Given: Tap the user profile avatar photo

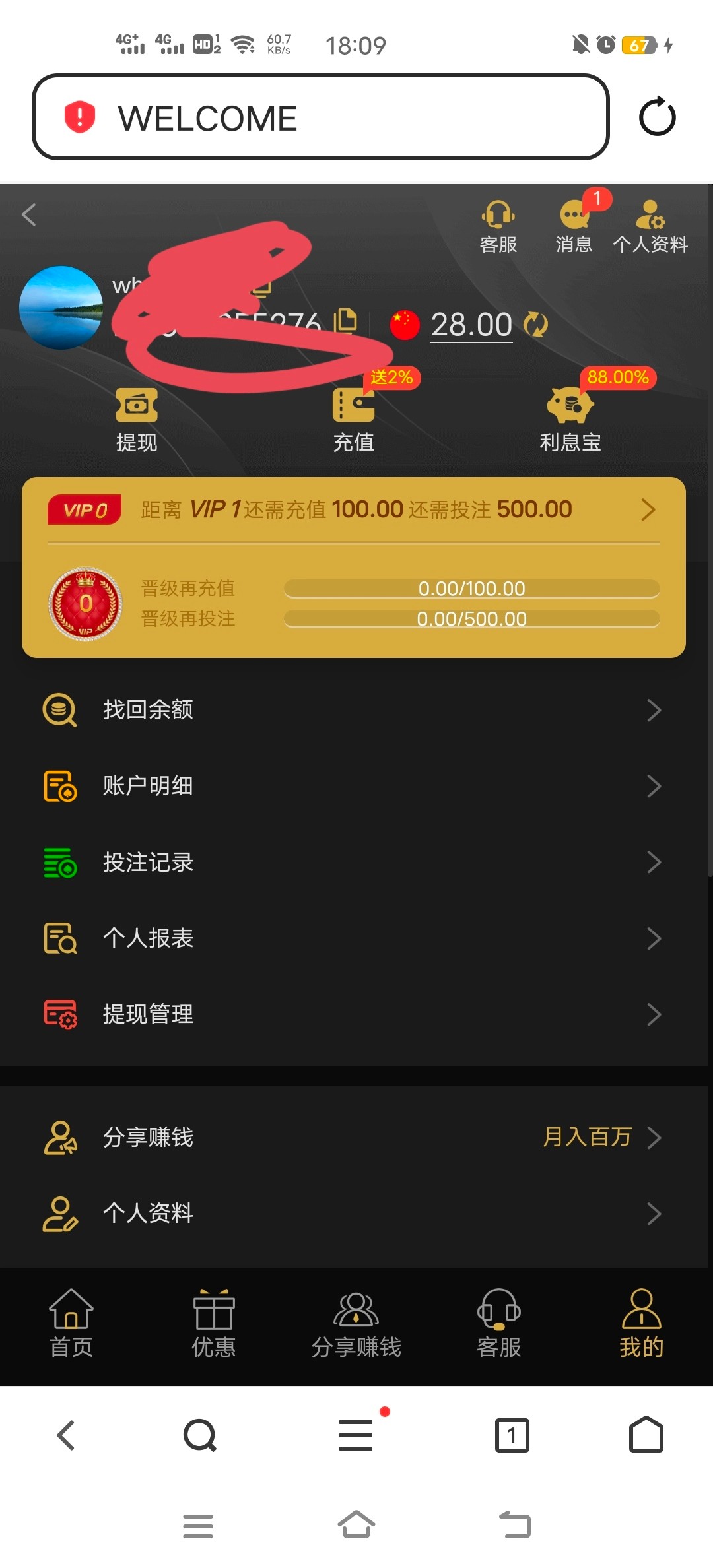Looking at the screenshot, I should (61, 306).
